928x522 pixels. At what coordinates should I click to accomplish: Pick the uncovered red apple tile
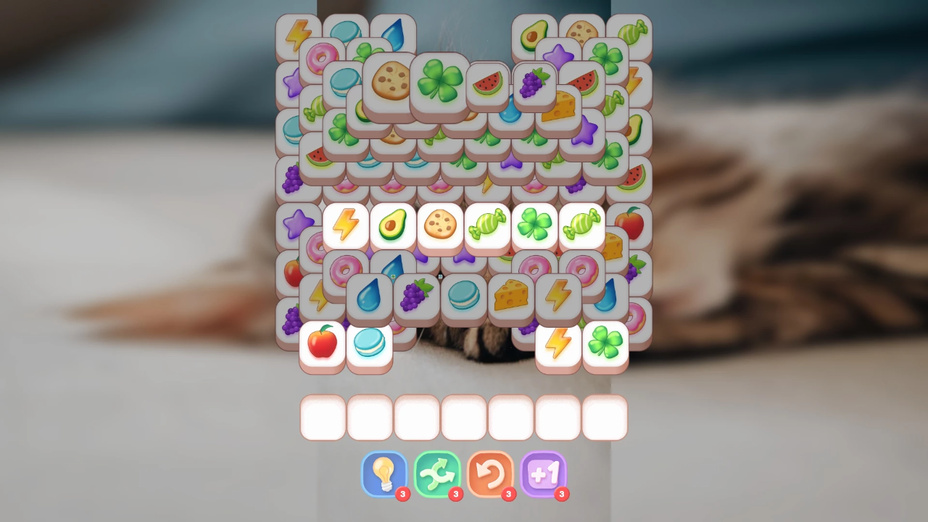(x=322, y=343)
